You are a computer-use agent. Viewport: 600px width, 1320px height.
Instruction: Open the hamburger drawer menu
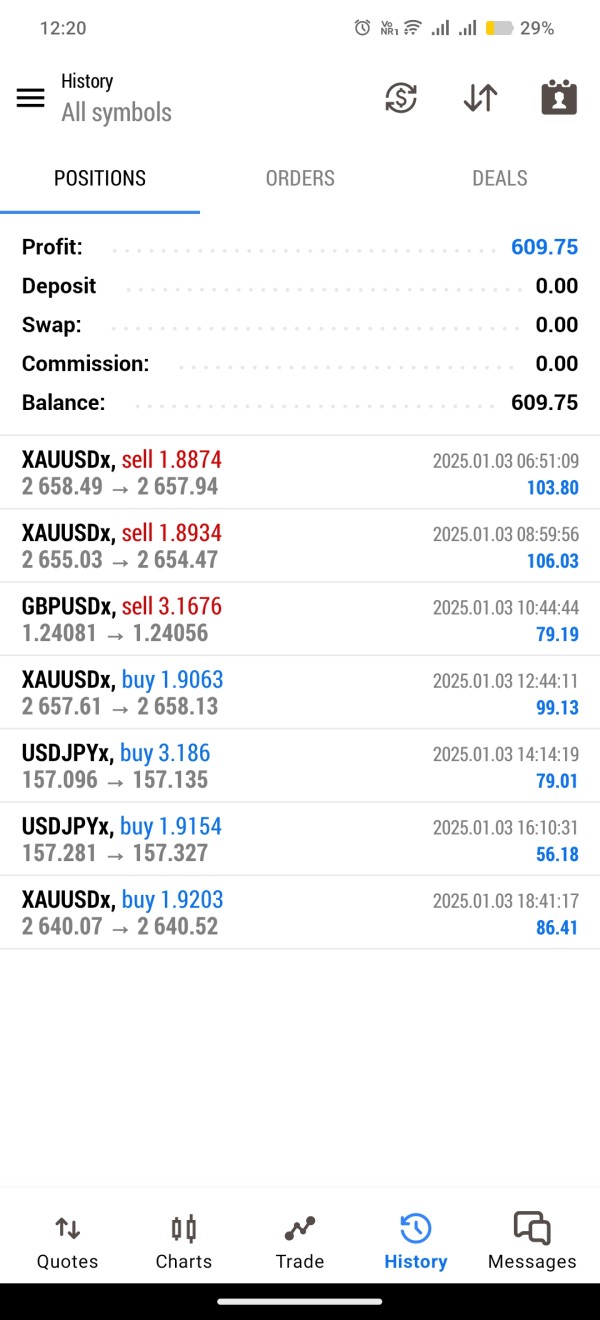[31, 98]
